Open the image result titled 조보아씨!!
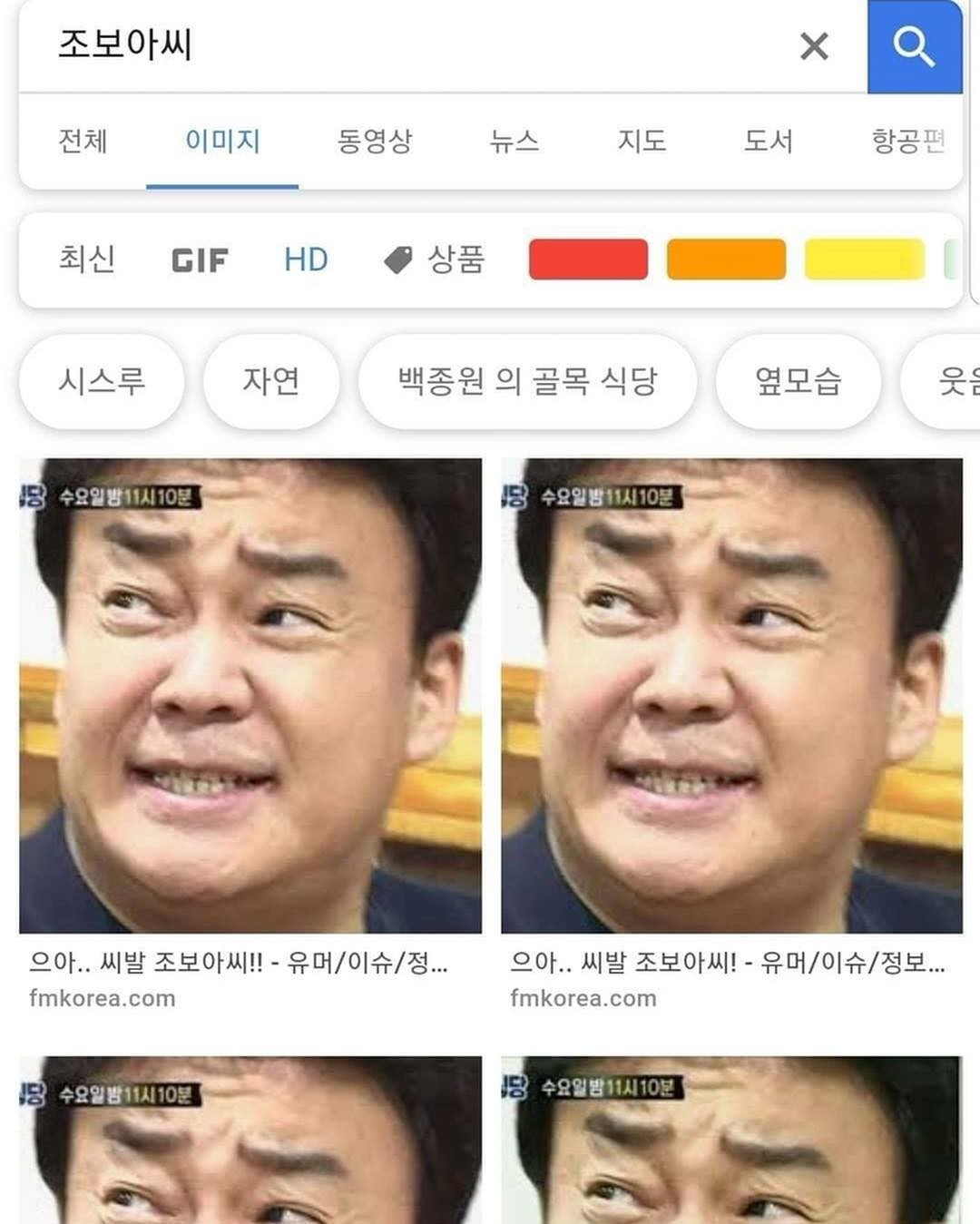This screenshot has height=1224, width=980. click(250, 696)
